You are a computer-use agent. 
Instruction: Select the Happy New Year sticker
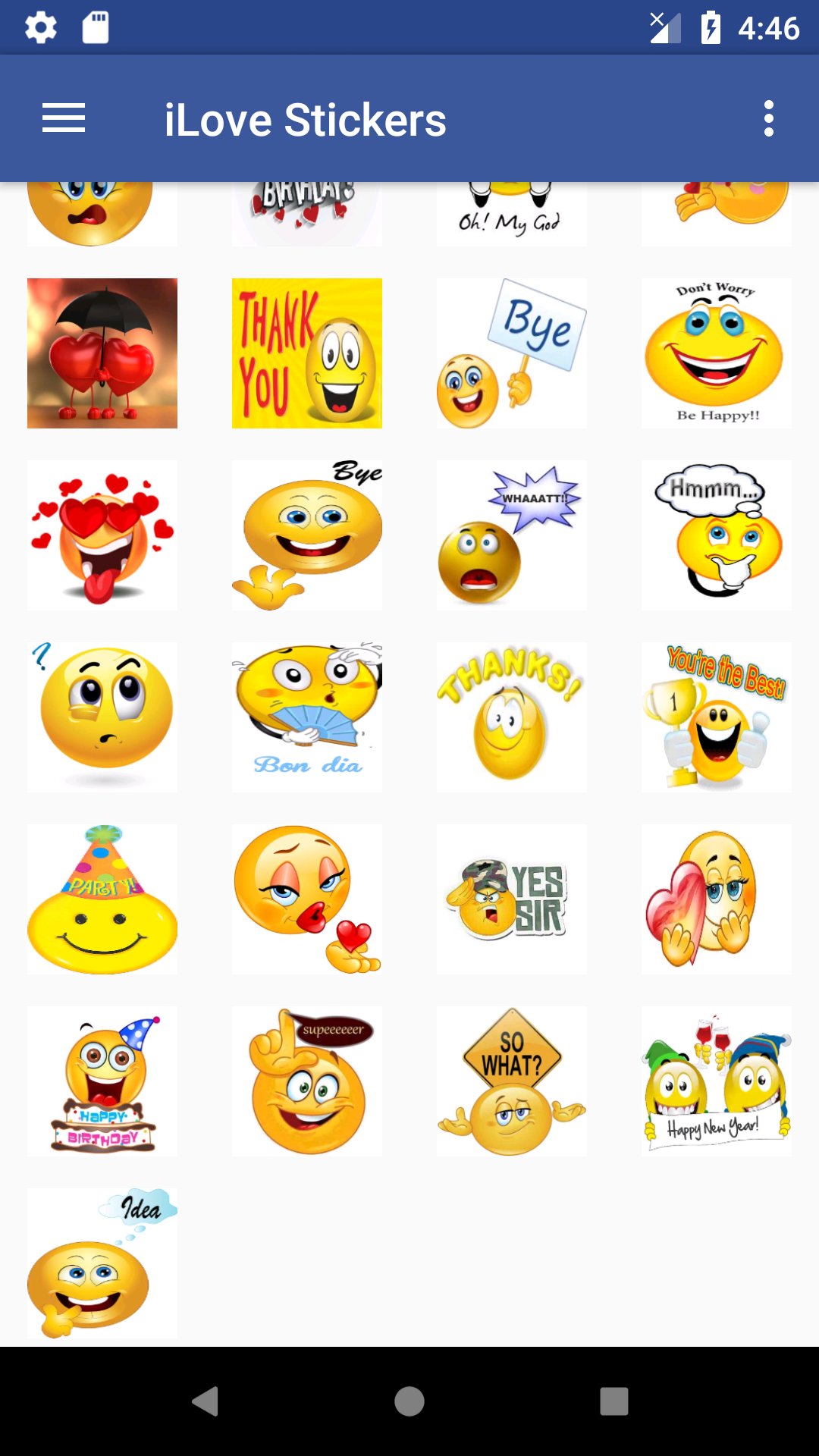point(716,1081)
